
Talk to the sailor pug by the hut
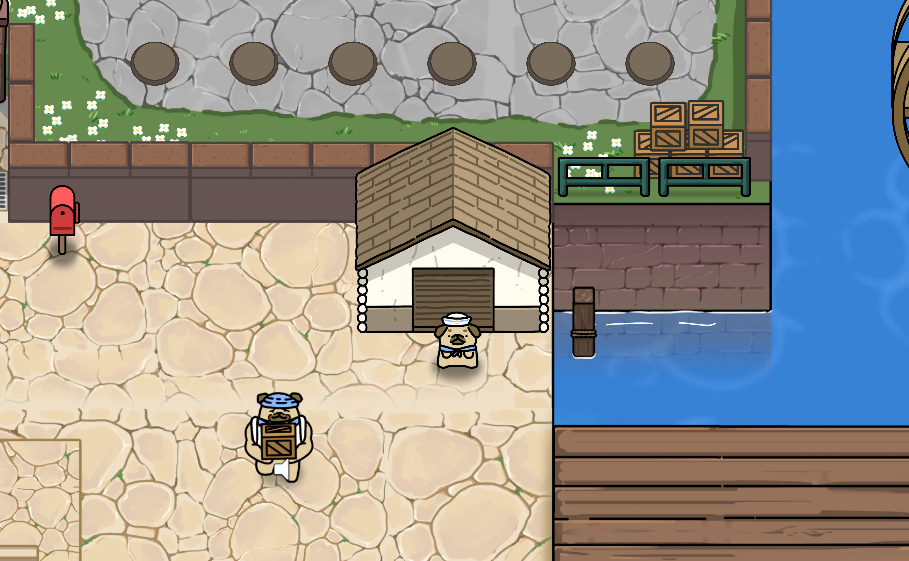click(457, 343)
